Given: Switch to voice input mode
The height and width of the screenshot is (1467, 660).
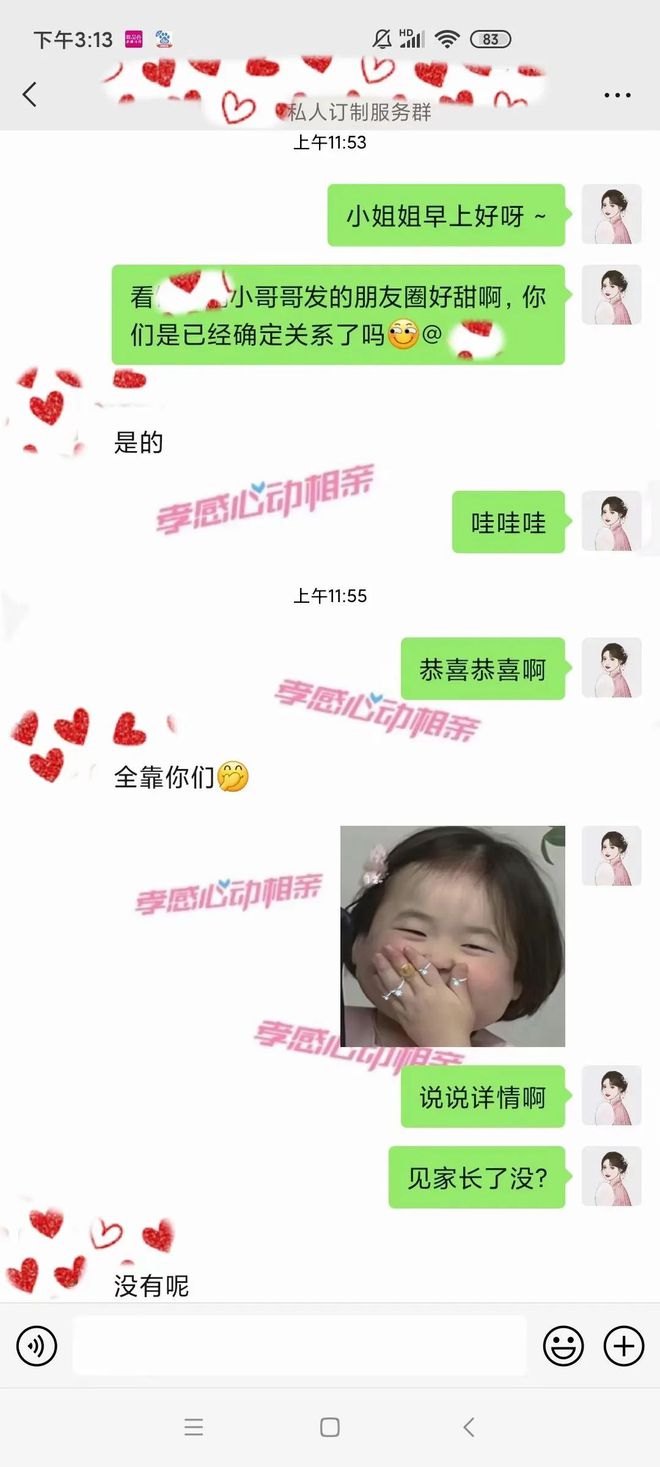Looking at the screenshot, I should (x=37, y=1346).
